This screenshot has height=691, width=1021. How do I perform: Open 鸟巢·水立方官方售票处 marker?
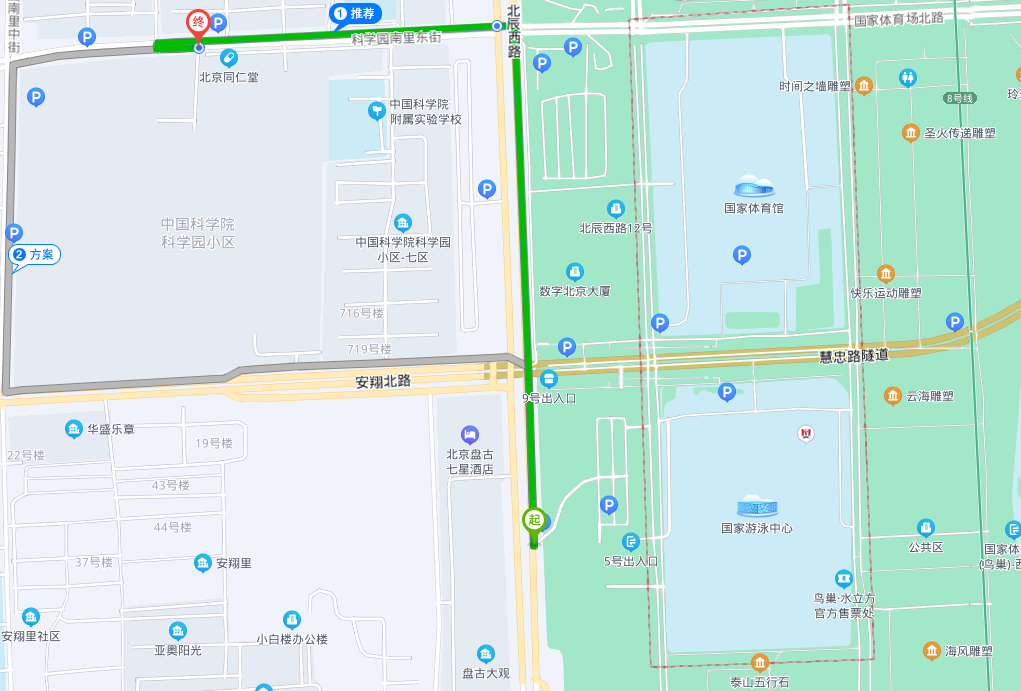click(844, 578)
